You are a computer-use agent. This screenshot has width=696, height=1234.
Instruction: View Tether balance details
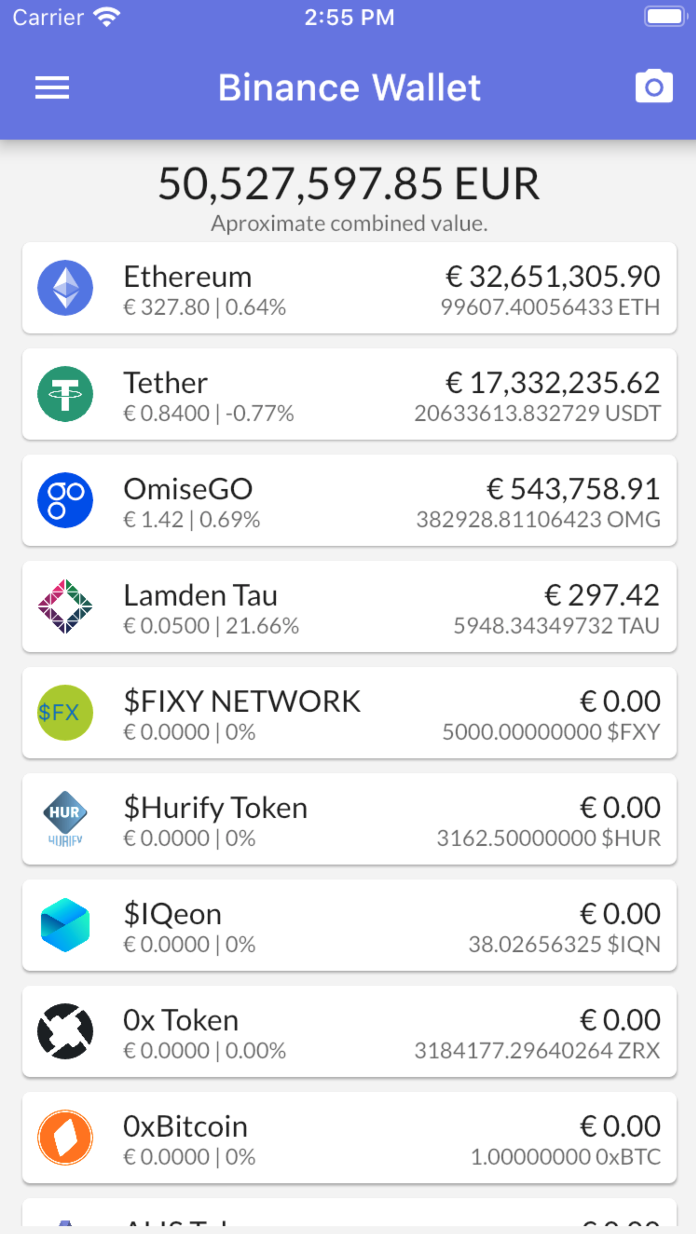tap(349, 394)
